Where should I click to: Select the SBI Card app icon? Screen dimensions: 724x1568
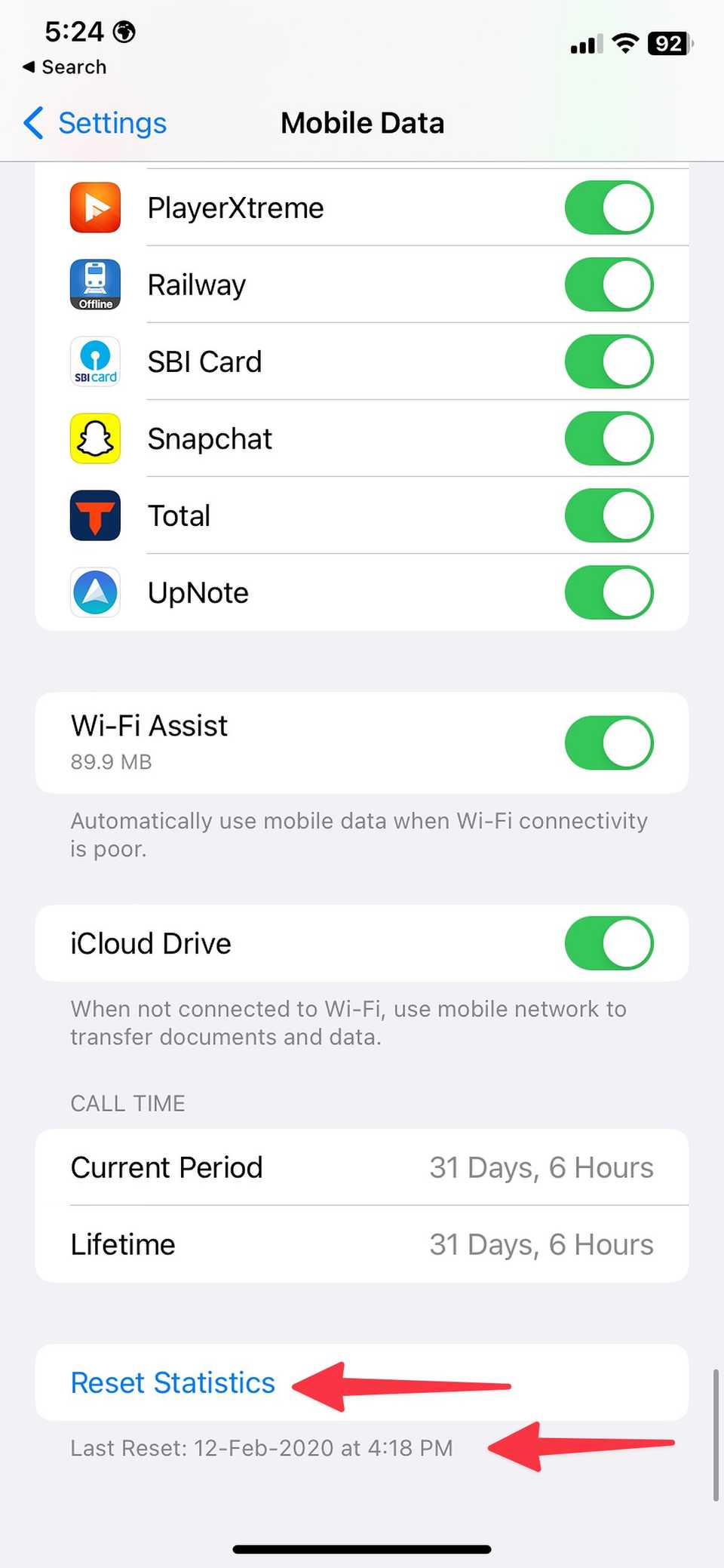[x=95, y=361]
